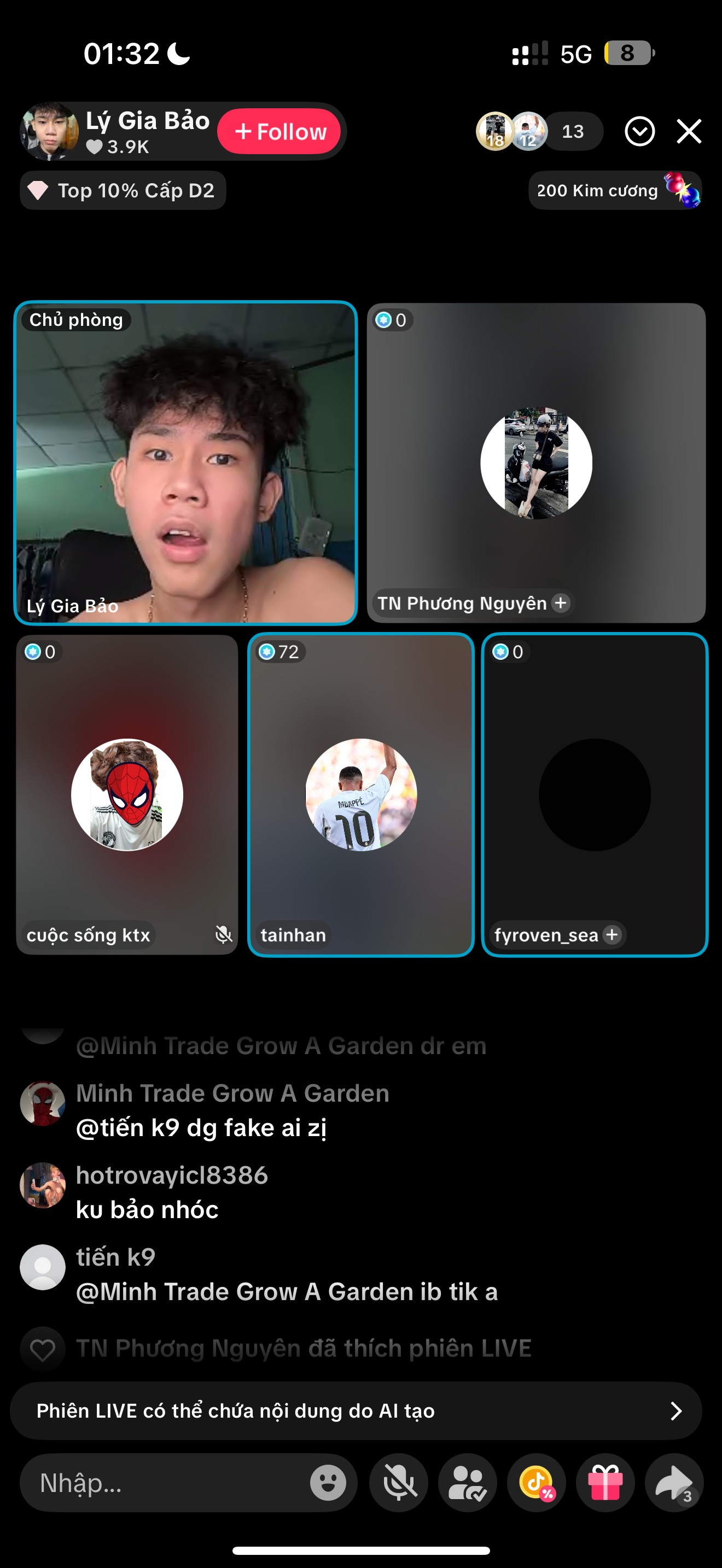Open the TikTok coin promo icon

(537, 1483)
